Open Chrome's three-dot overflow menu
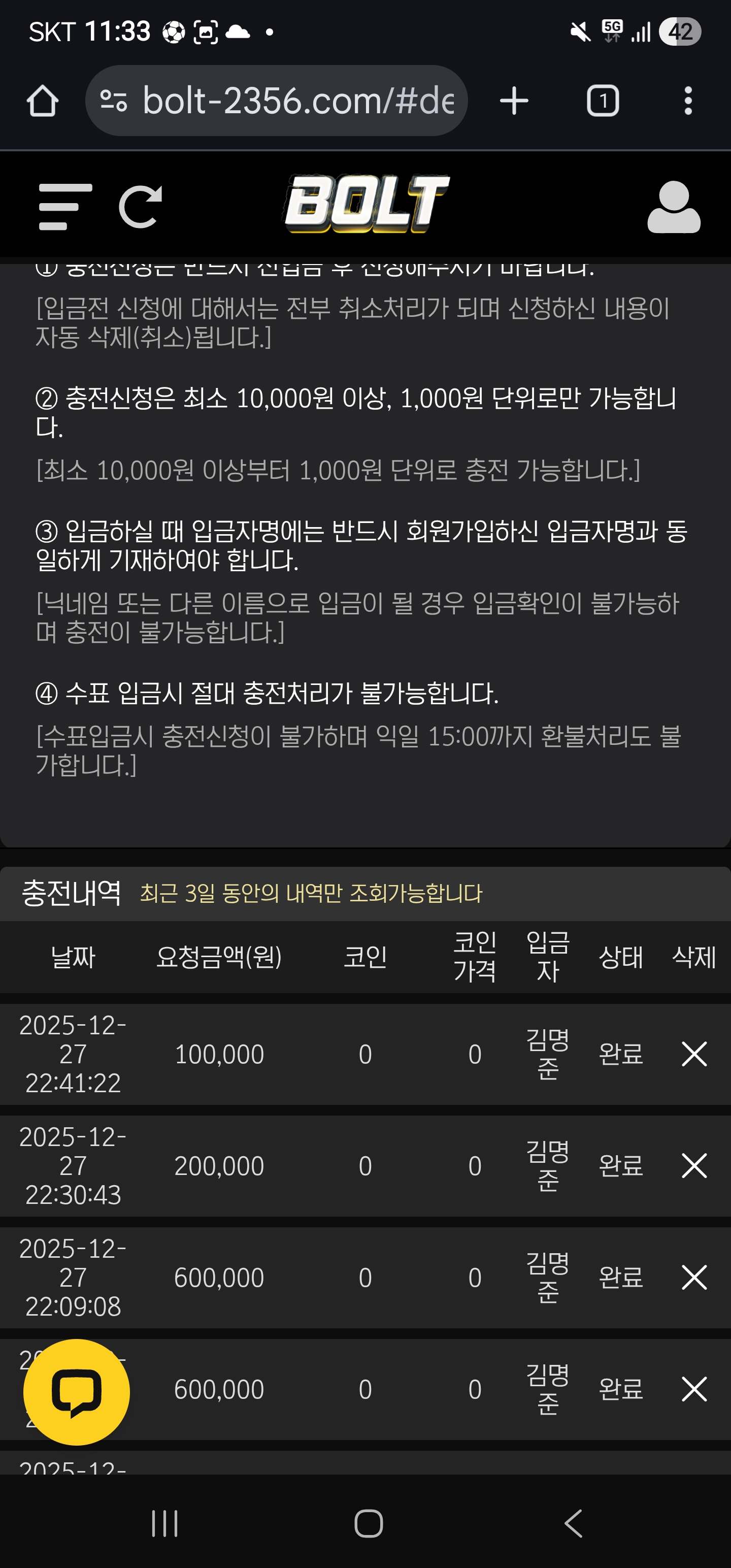Screen dimensions: 731x1568 [x=688, y=101]
